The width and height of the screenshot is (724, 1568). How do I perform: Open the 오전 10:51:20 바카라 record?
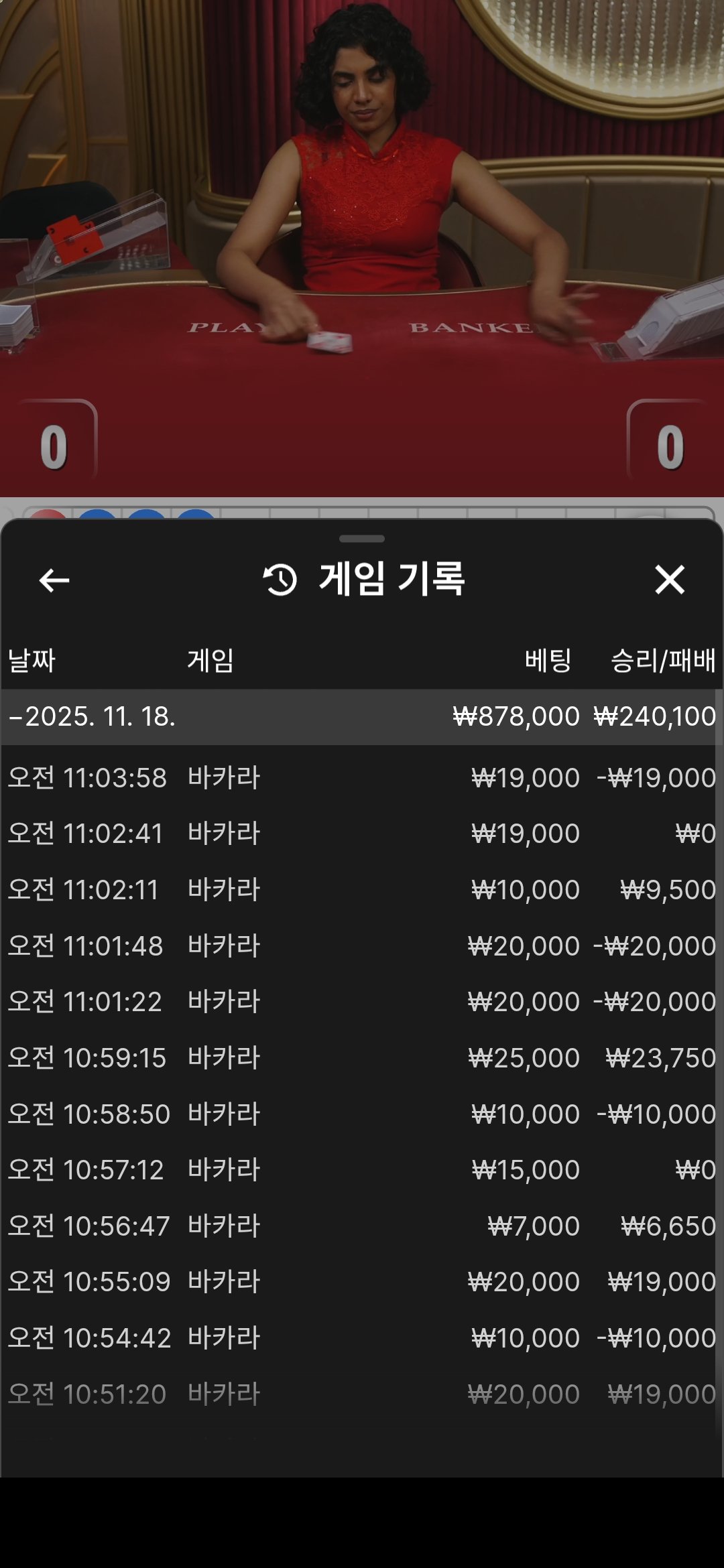point(361,1394)
